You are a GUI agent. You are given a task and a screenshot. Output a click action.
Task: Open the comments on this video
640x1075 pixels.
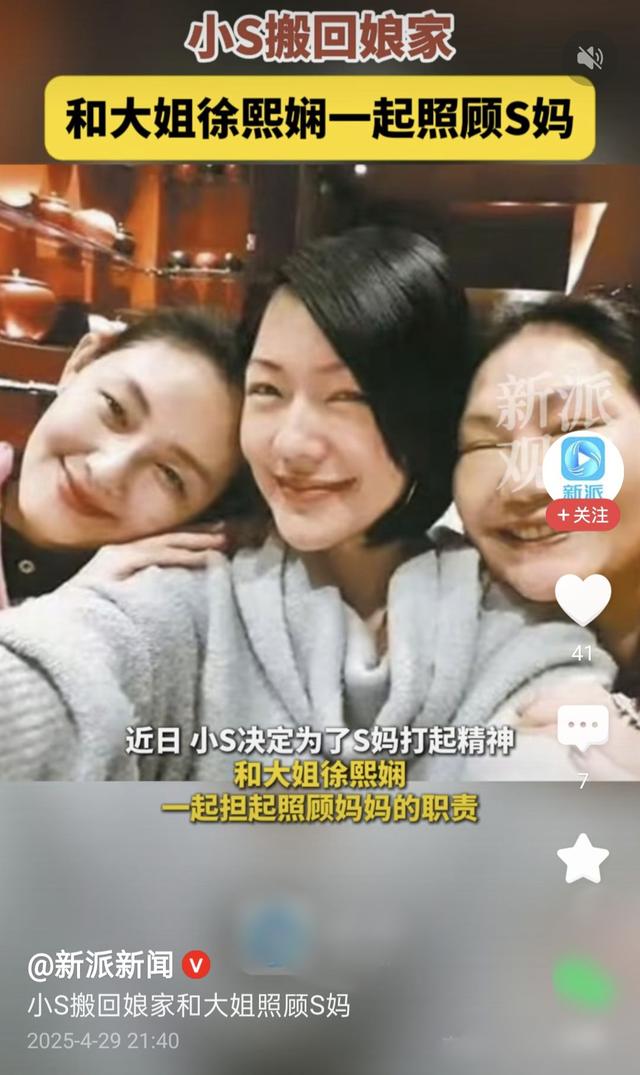(583, 727)
